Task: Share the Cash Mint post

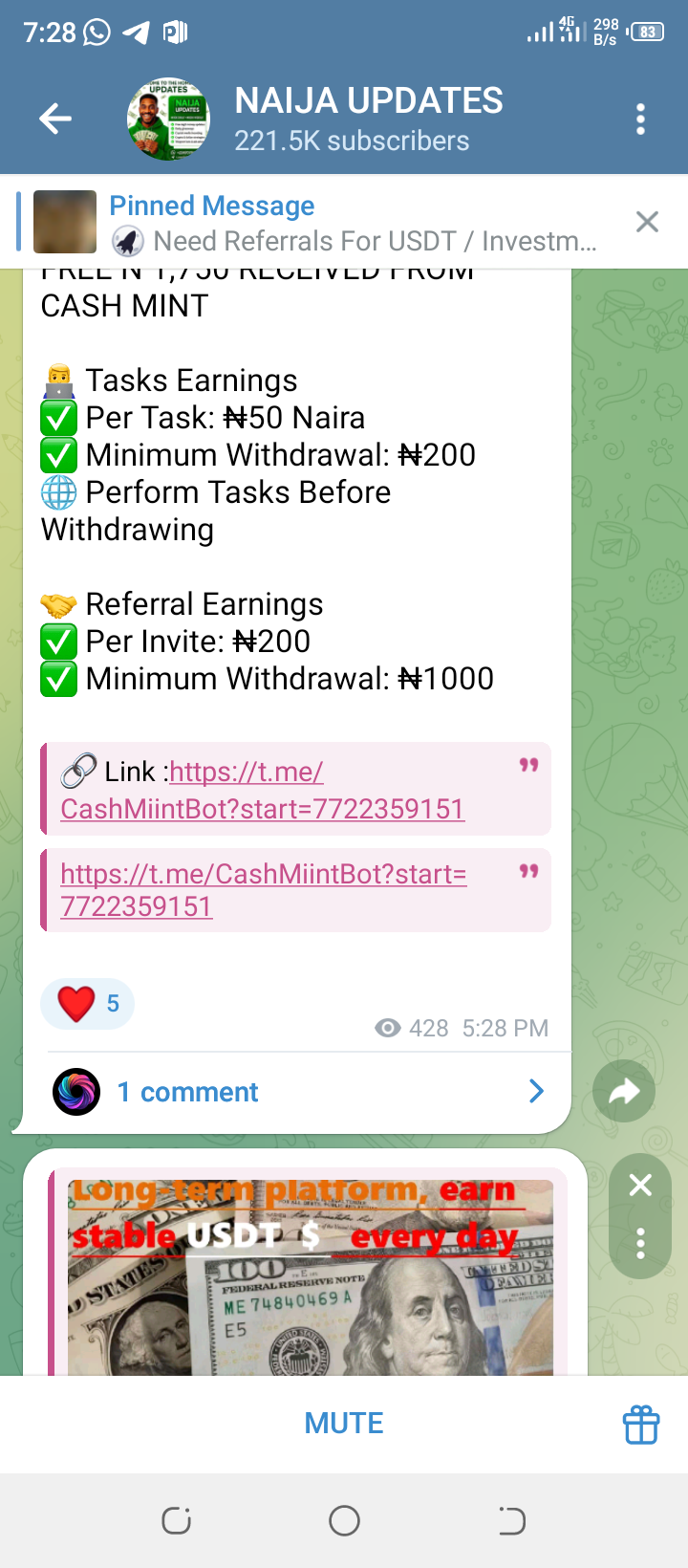Action: tap(623, 1091)
